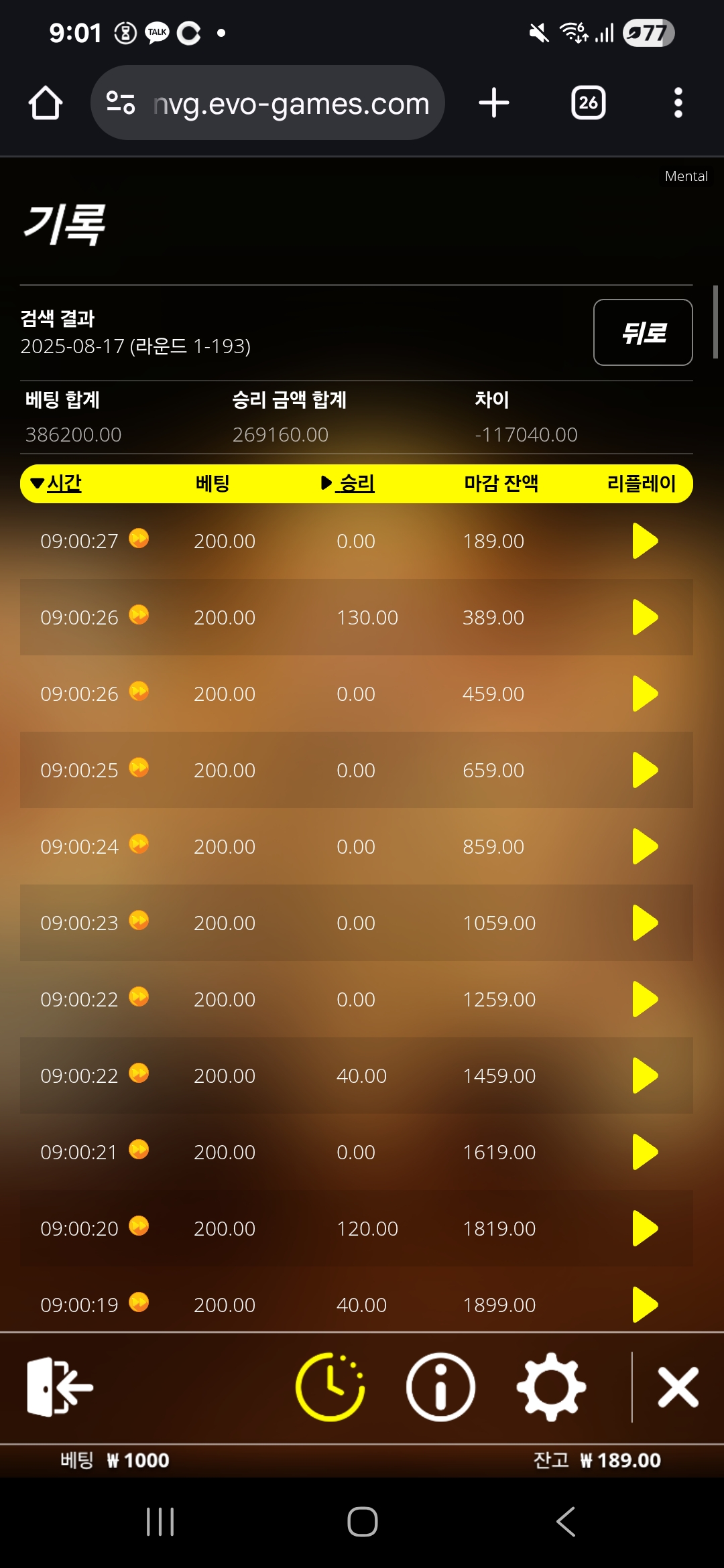Open the browser tab switcher showing 26
Image resolution: width=724 pixels, height=1568 pixels.
pyautogui.click(x=588, y=103)
